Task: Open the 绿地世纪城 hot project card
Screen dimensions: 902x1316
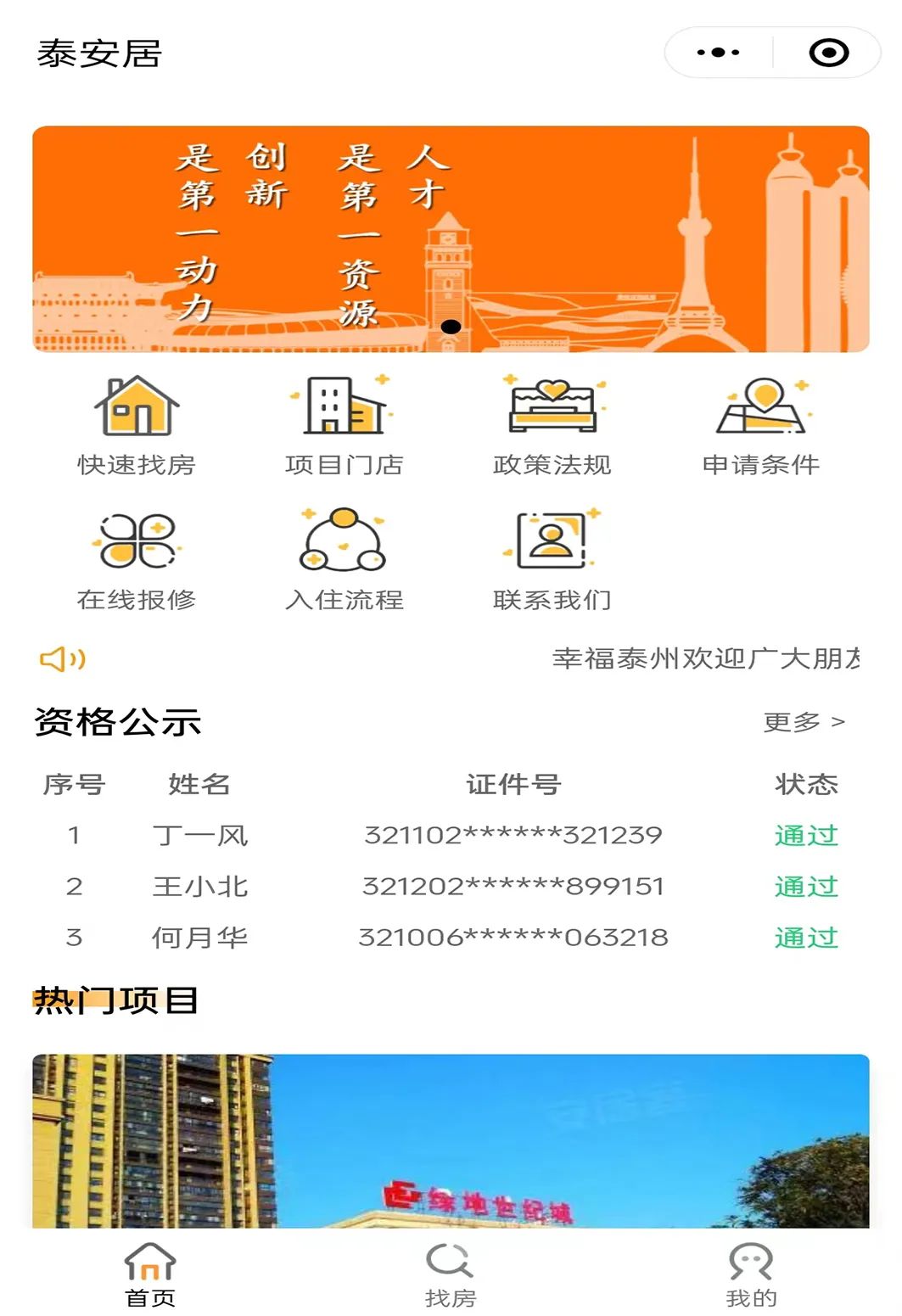Action: [x=451, y=1140]
